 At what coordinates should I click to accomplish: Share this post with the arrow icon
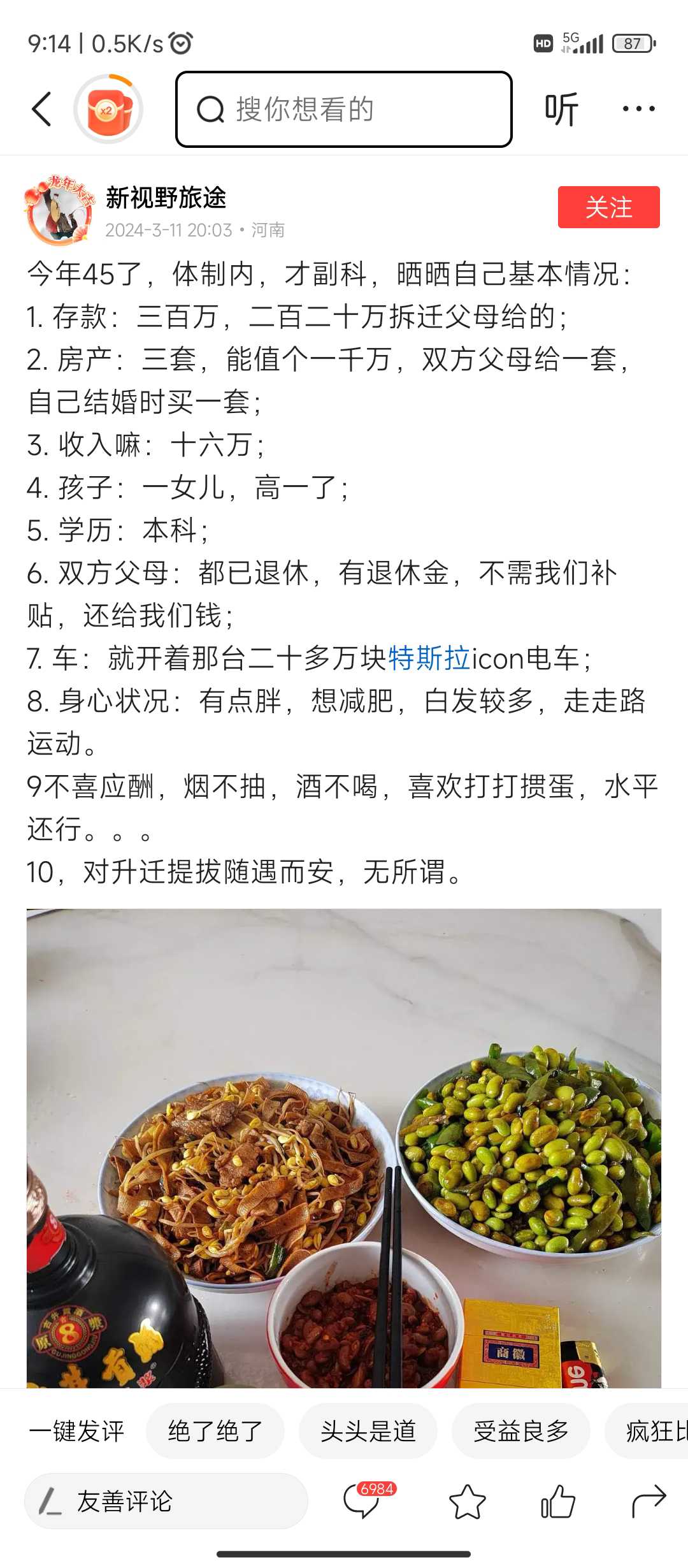649,1502
